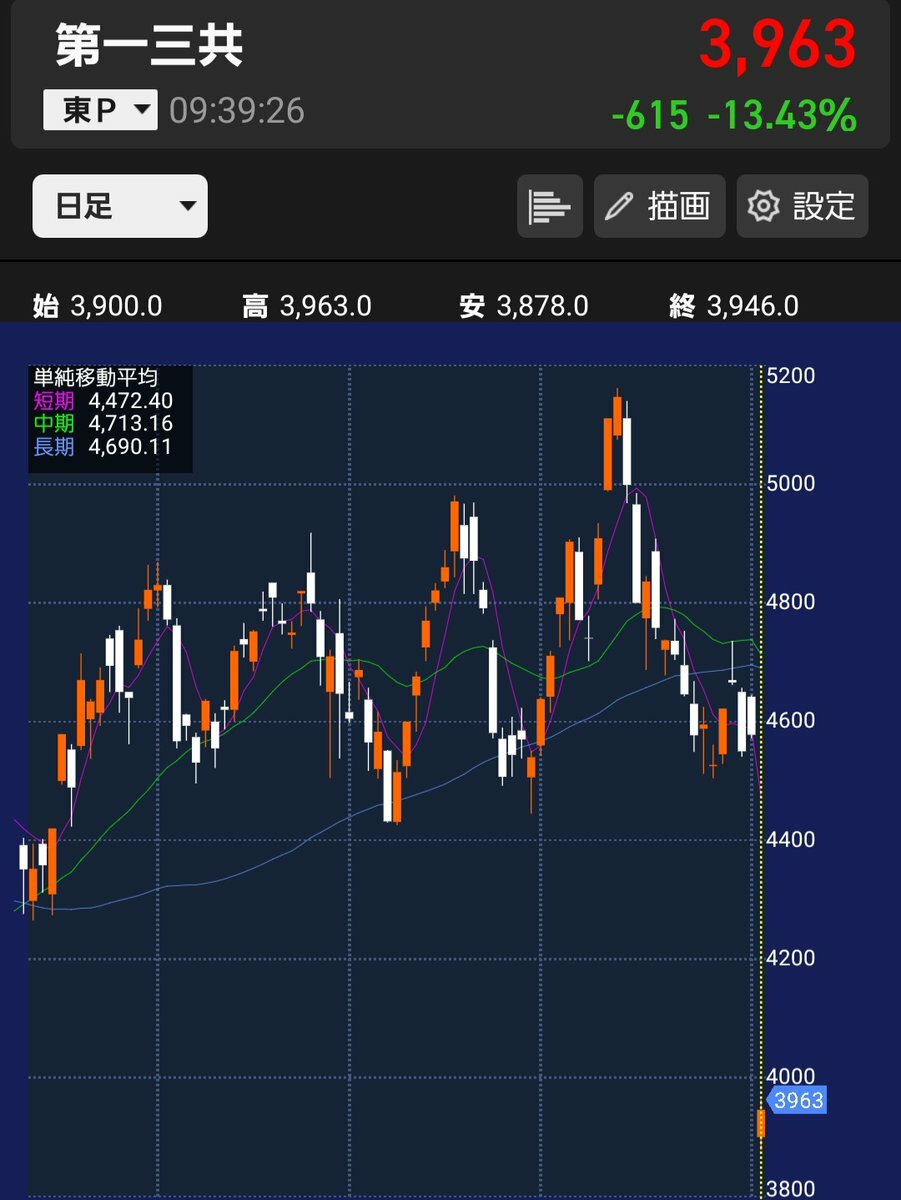Open the 東P market dropdown
Image resolution: width=901 pixels, height=1200 pixels.
[x=100, y=111]
